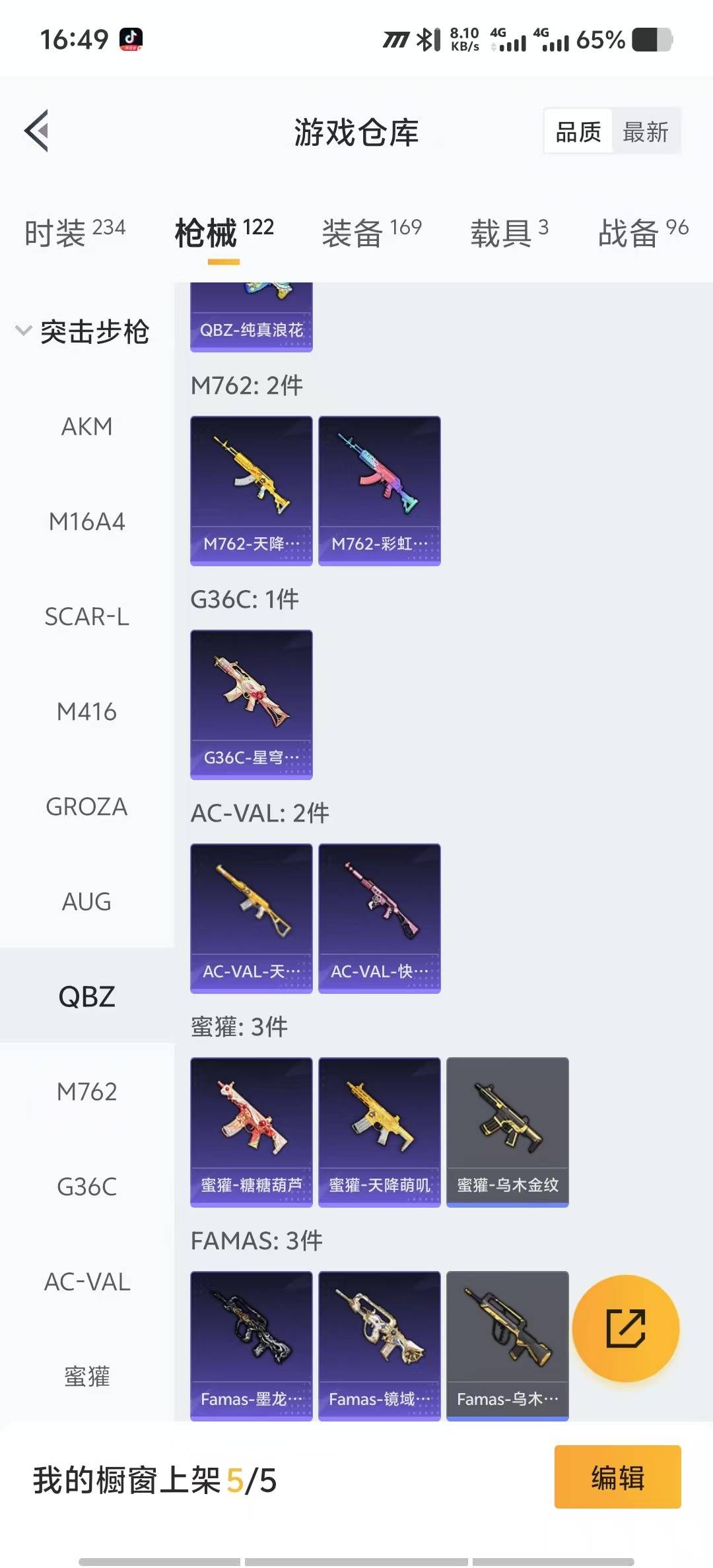Select 蜜獾 in the sidebar
Image resolution: width=713 pixels, height=1568 pixels.
pyautogui.click(x=86, y=1377)
